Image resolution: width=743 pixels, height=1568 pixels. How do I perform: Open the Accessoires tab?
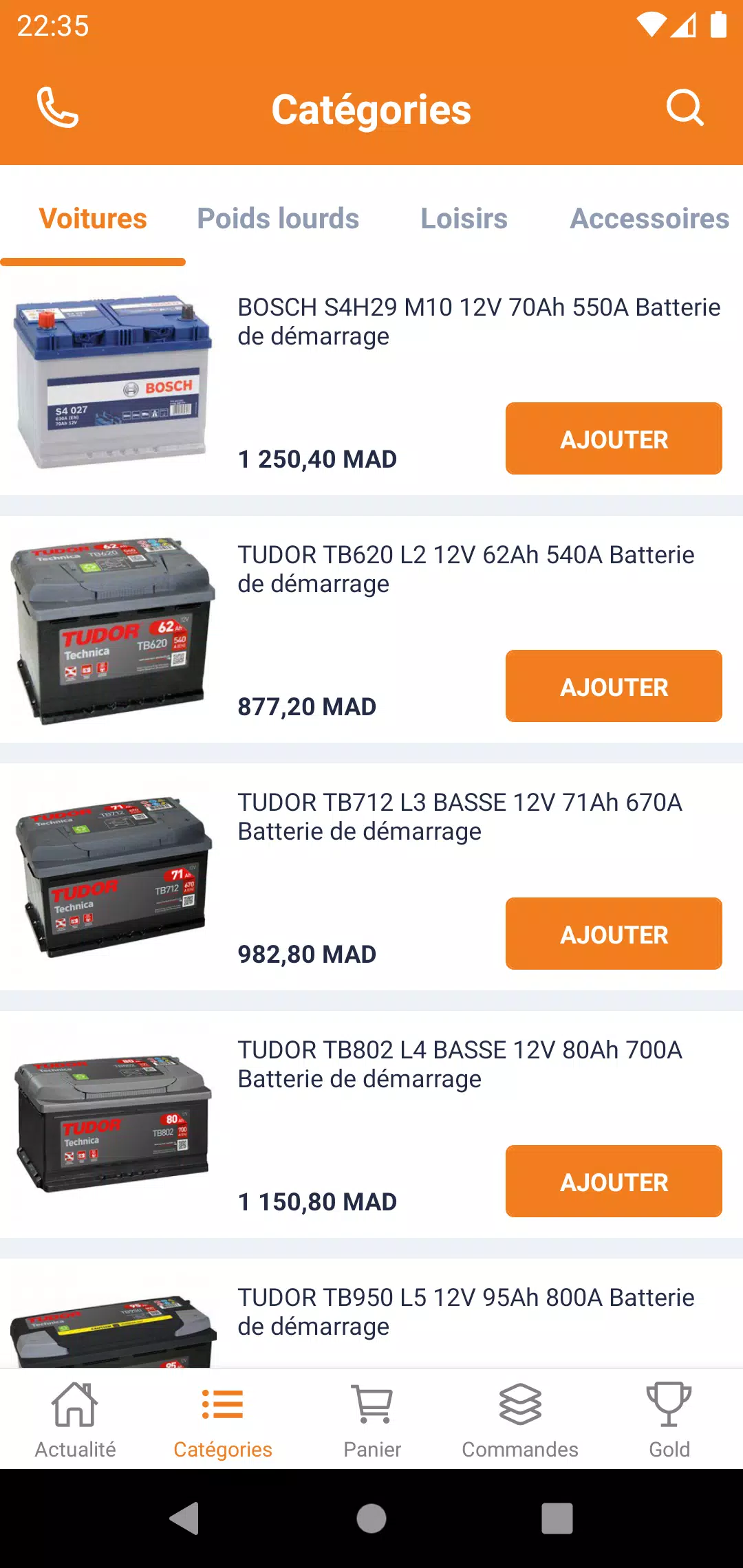pyautogui.click(x=650, y=219)
